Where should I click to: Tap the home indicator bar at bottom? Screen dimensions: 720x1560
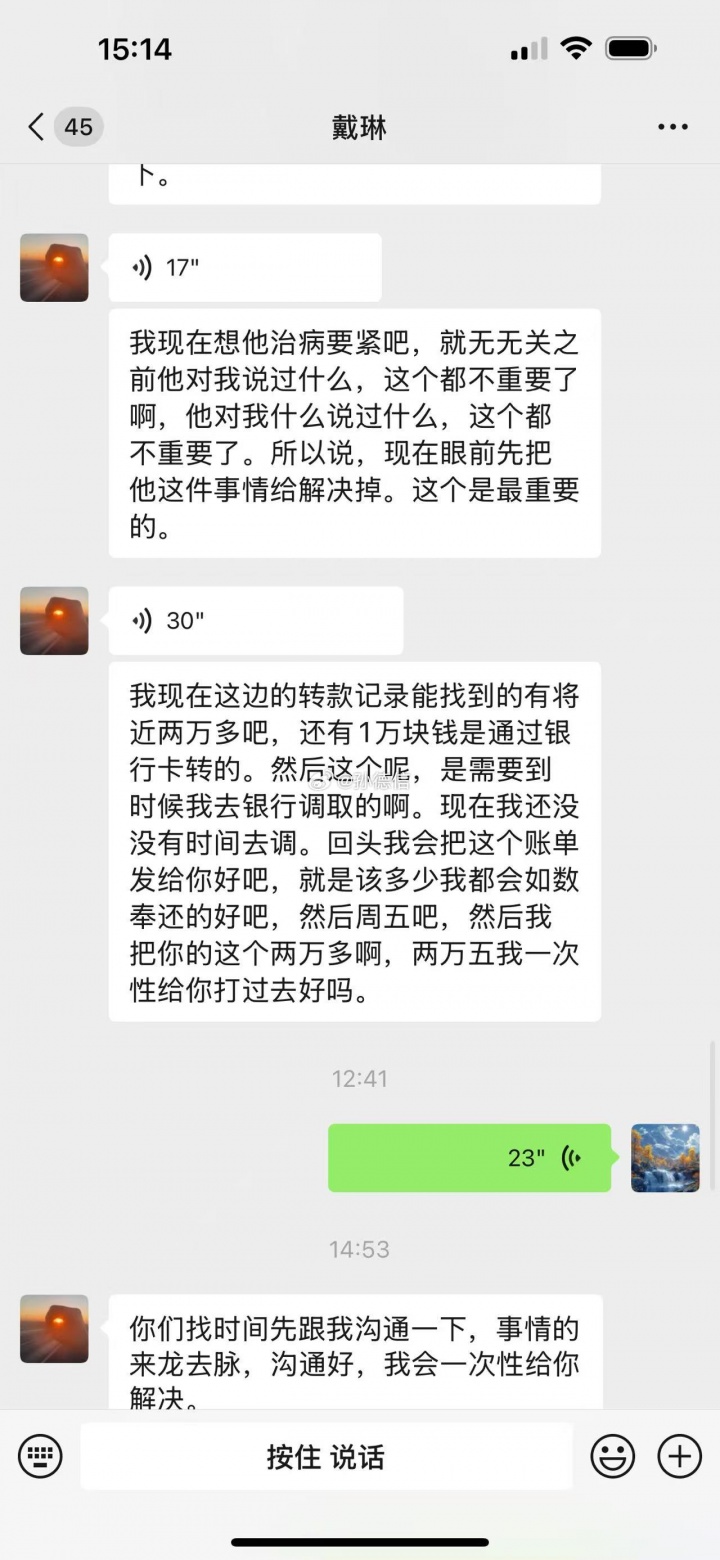360,1540
